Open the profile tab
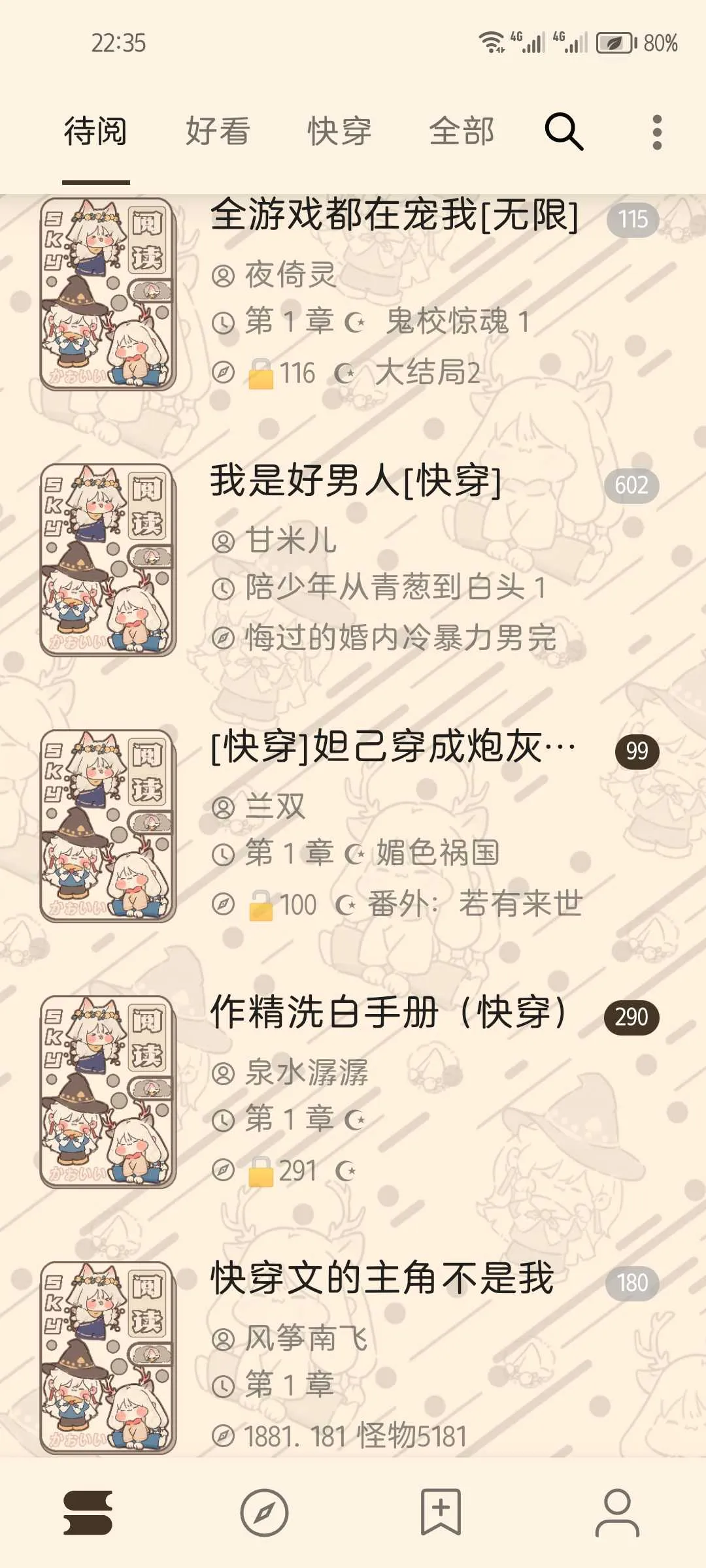The height and width of the screenshot is (1568, 706). tap(617, 1512)
